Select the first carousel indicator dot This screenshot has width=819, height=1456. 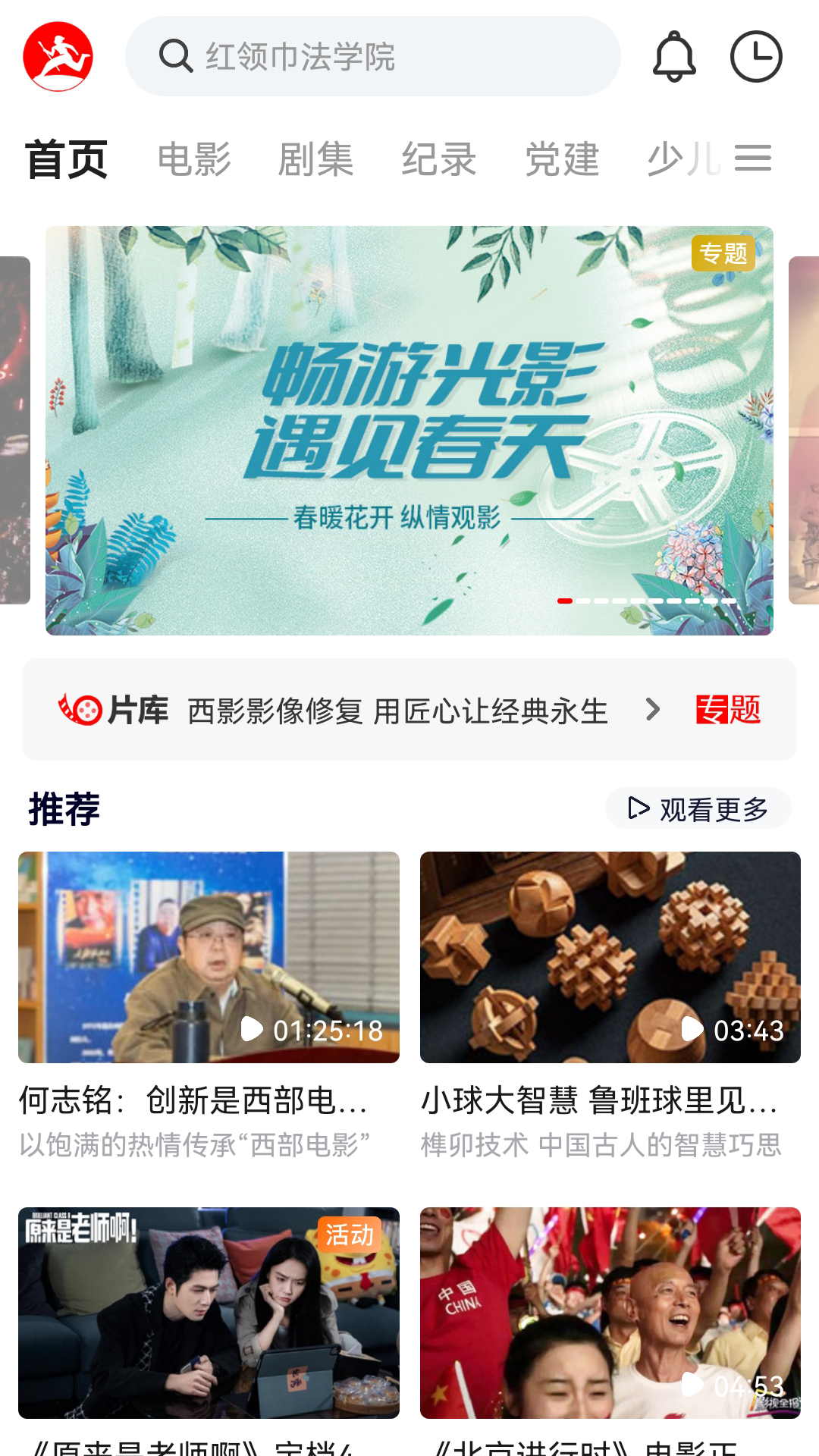(564, 600)
